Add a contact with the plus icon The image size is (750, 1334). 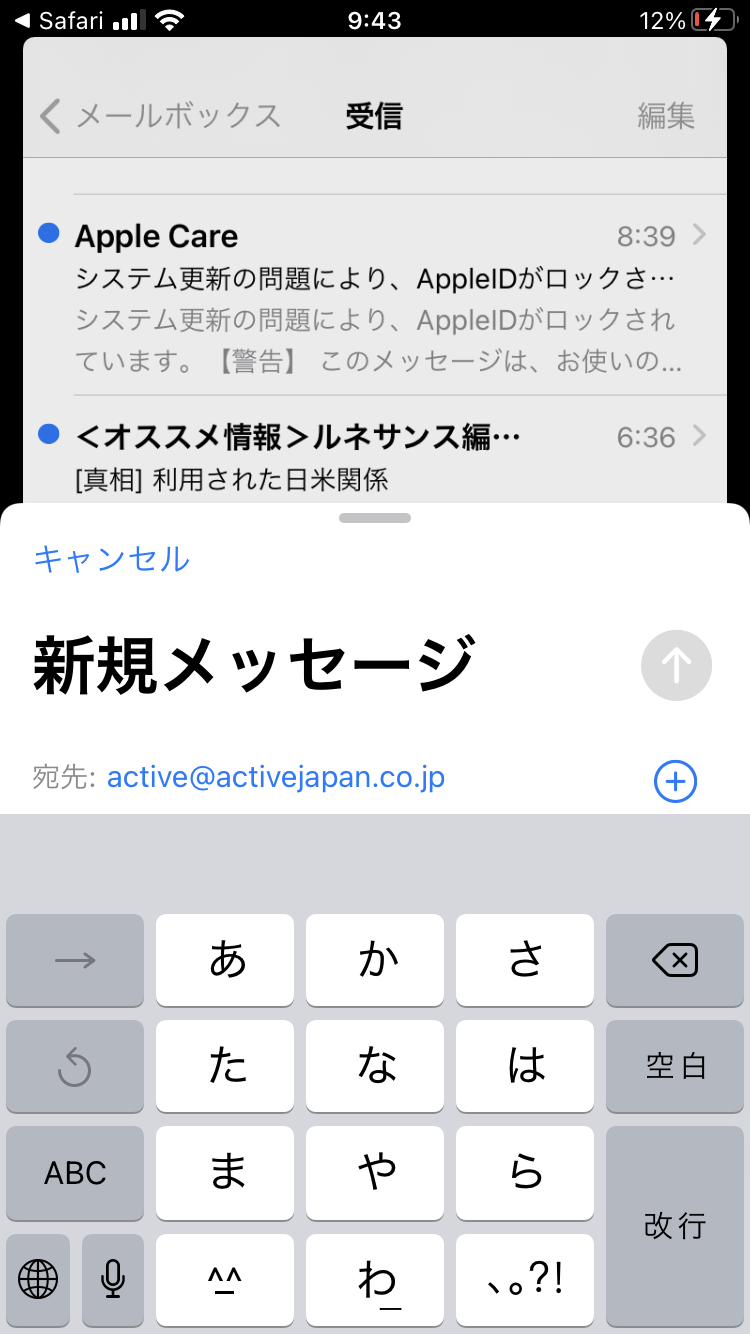pos(675,781)
